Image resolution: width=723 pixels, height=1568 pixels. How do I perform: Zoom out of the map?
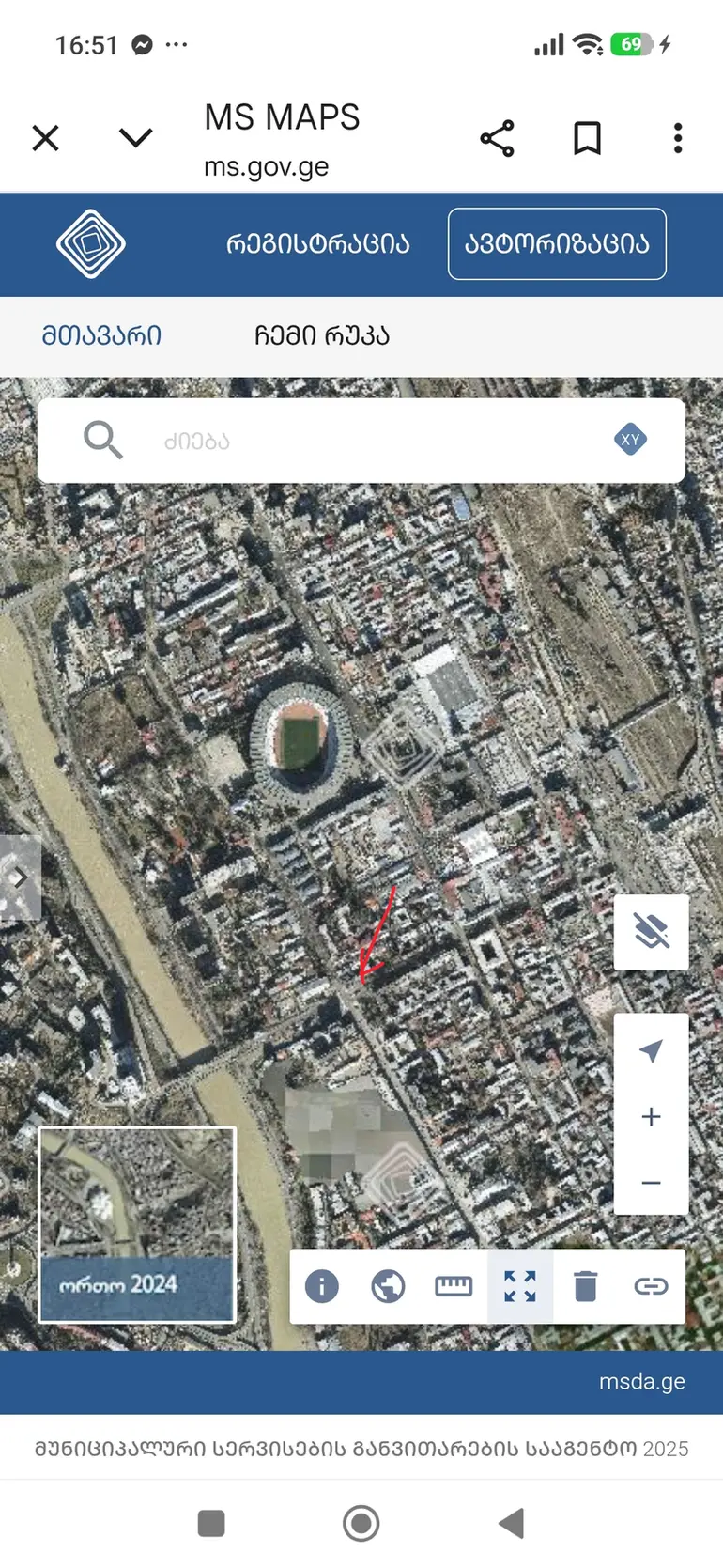coord(651,1182)
